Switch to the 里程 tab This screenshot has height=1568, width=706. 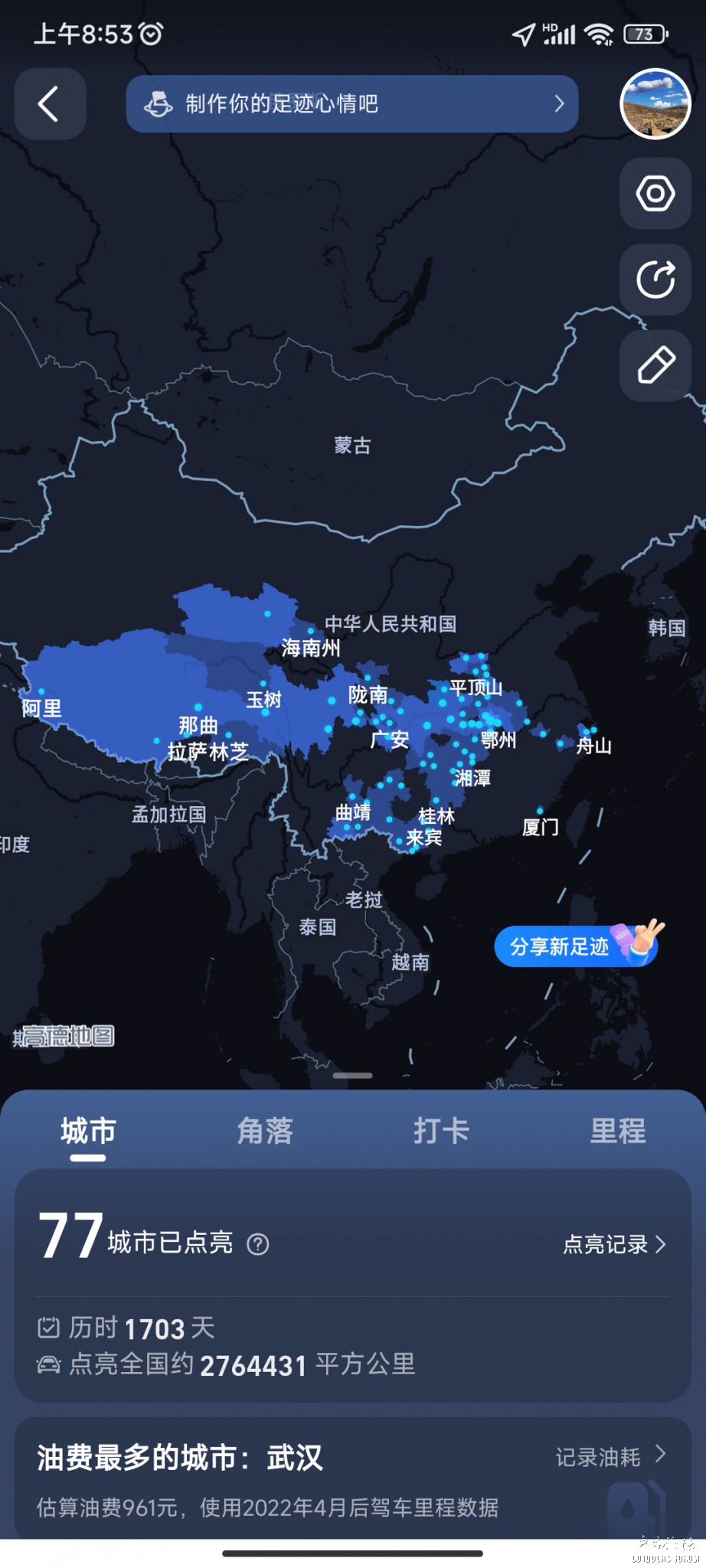point(618,1131)
